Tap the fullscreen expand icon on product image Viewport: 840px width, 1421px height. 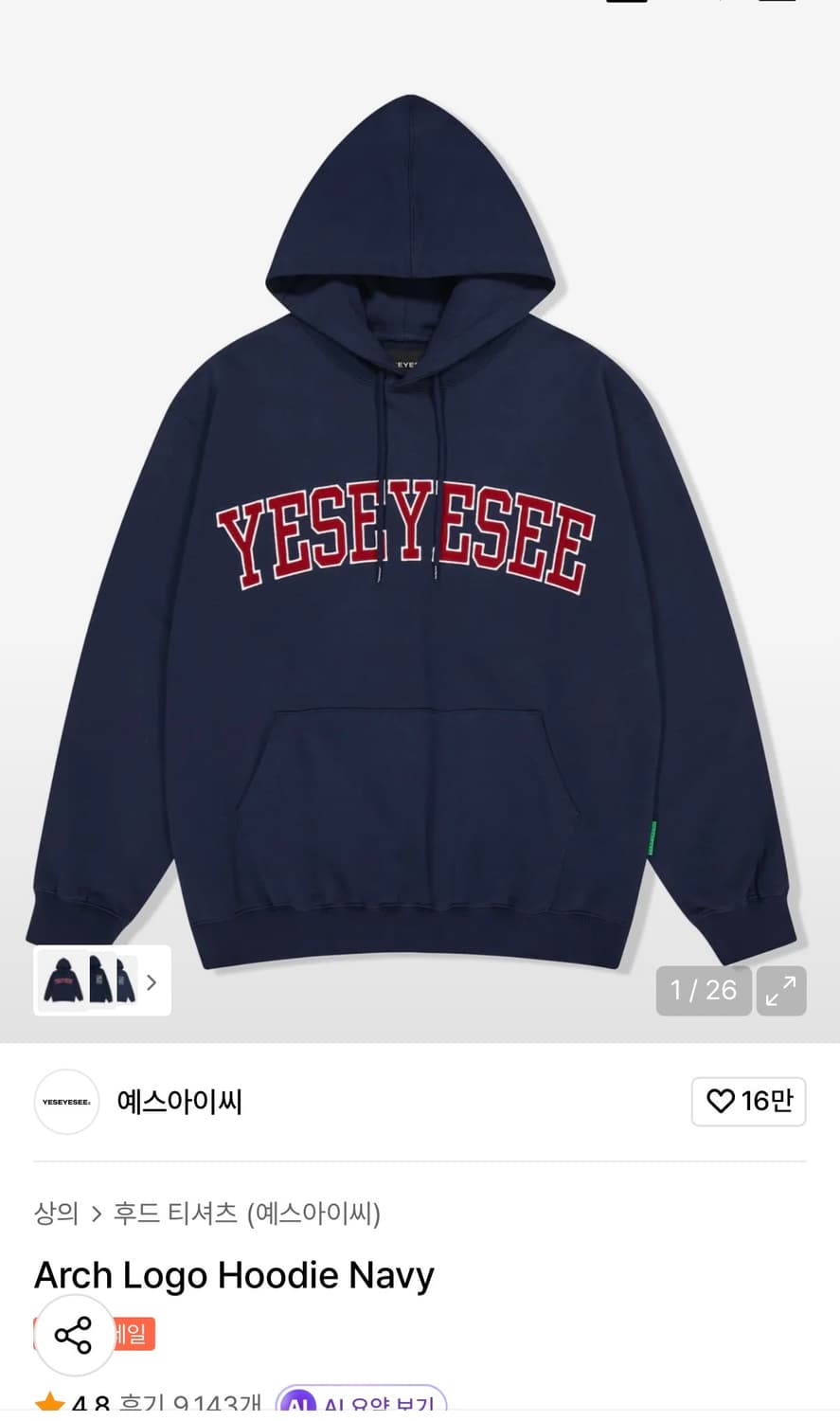tap(780, 991)
